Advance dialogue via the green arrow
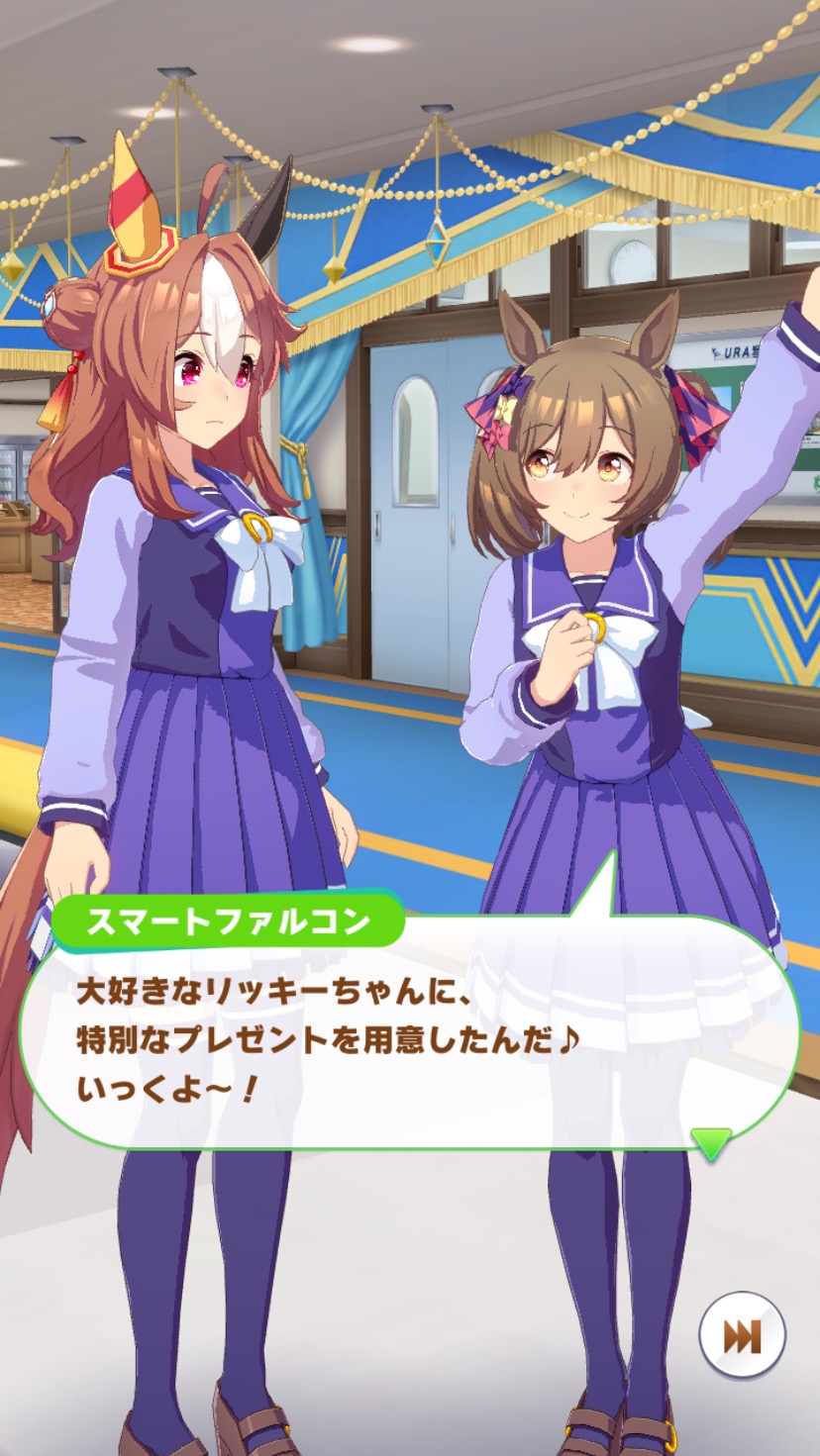Screen dimensions: 820x1456 tap(710, 1143)
